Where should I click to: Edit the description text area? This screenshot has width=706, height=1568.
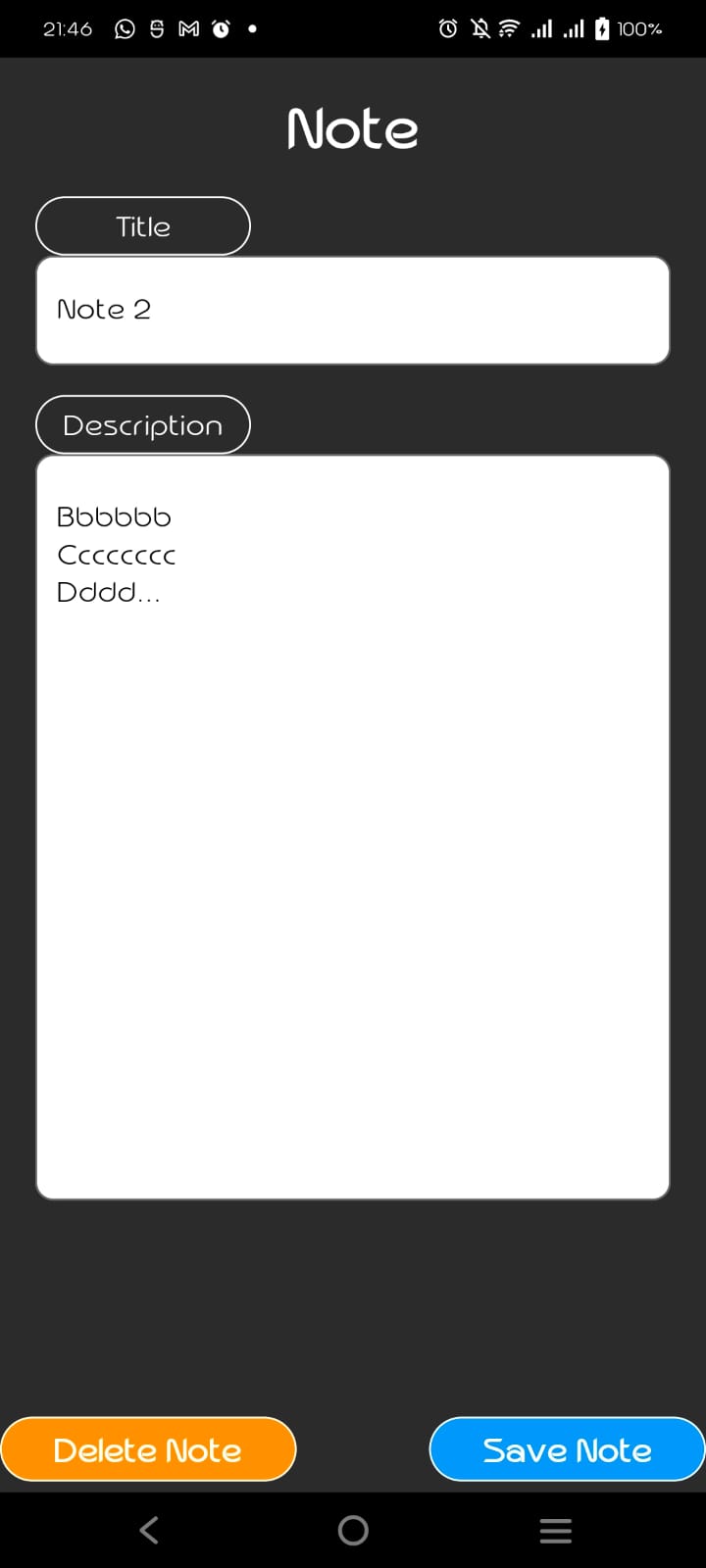[x=353, y=827]
